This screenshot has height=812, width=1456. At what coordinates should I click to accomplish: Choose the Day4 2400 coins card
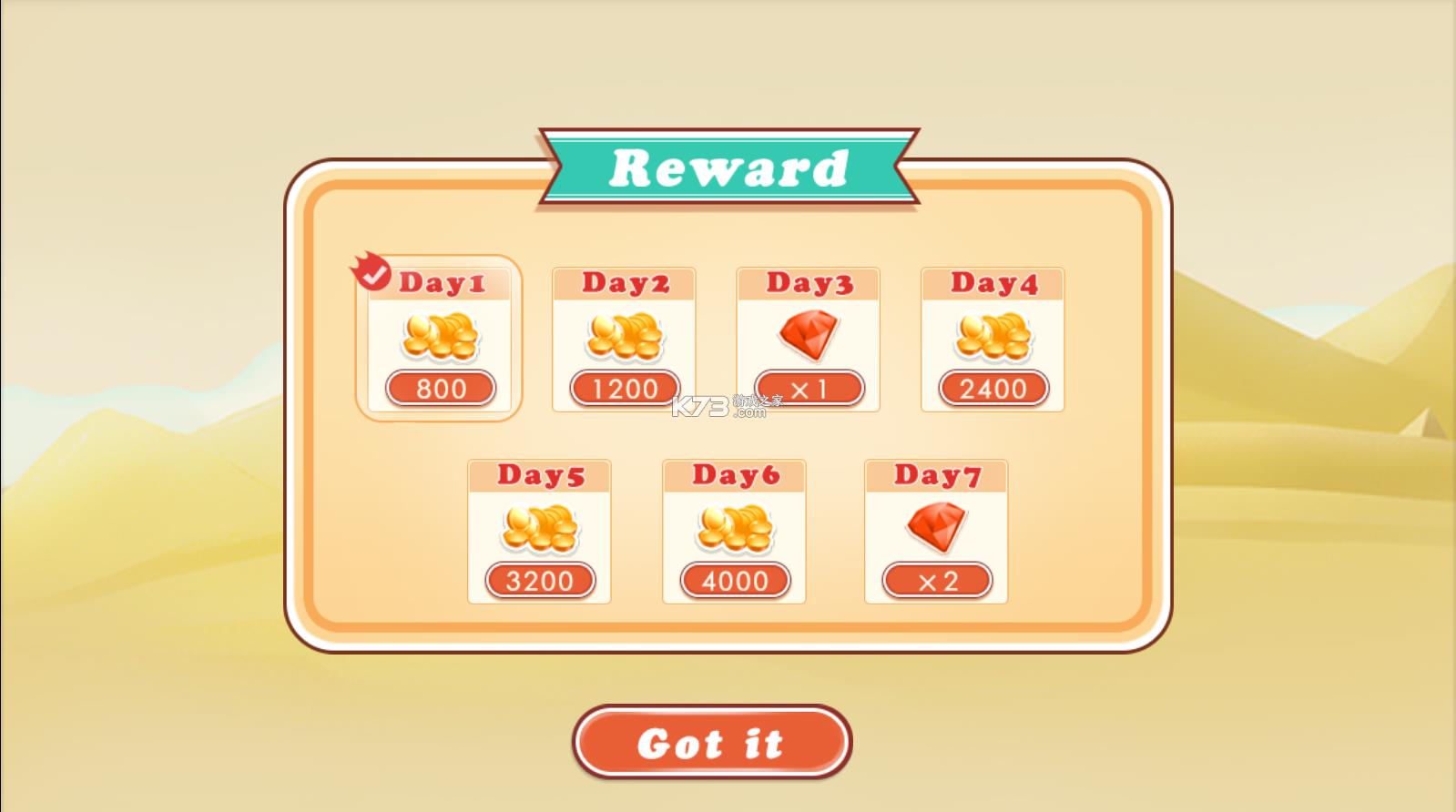click(x=992, y=340)
